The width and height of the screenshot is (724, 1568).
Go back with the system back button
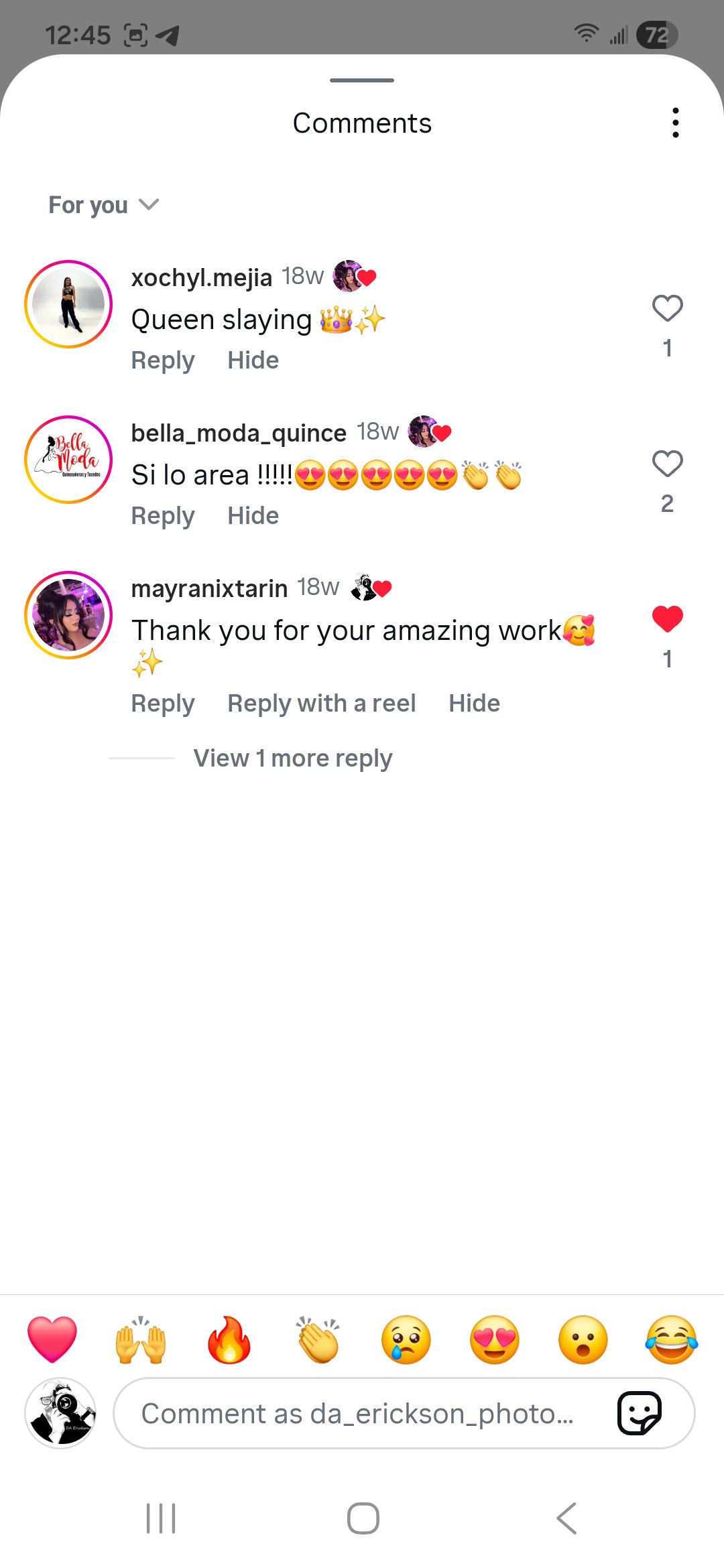(x=566, y=1518)
